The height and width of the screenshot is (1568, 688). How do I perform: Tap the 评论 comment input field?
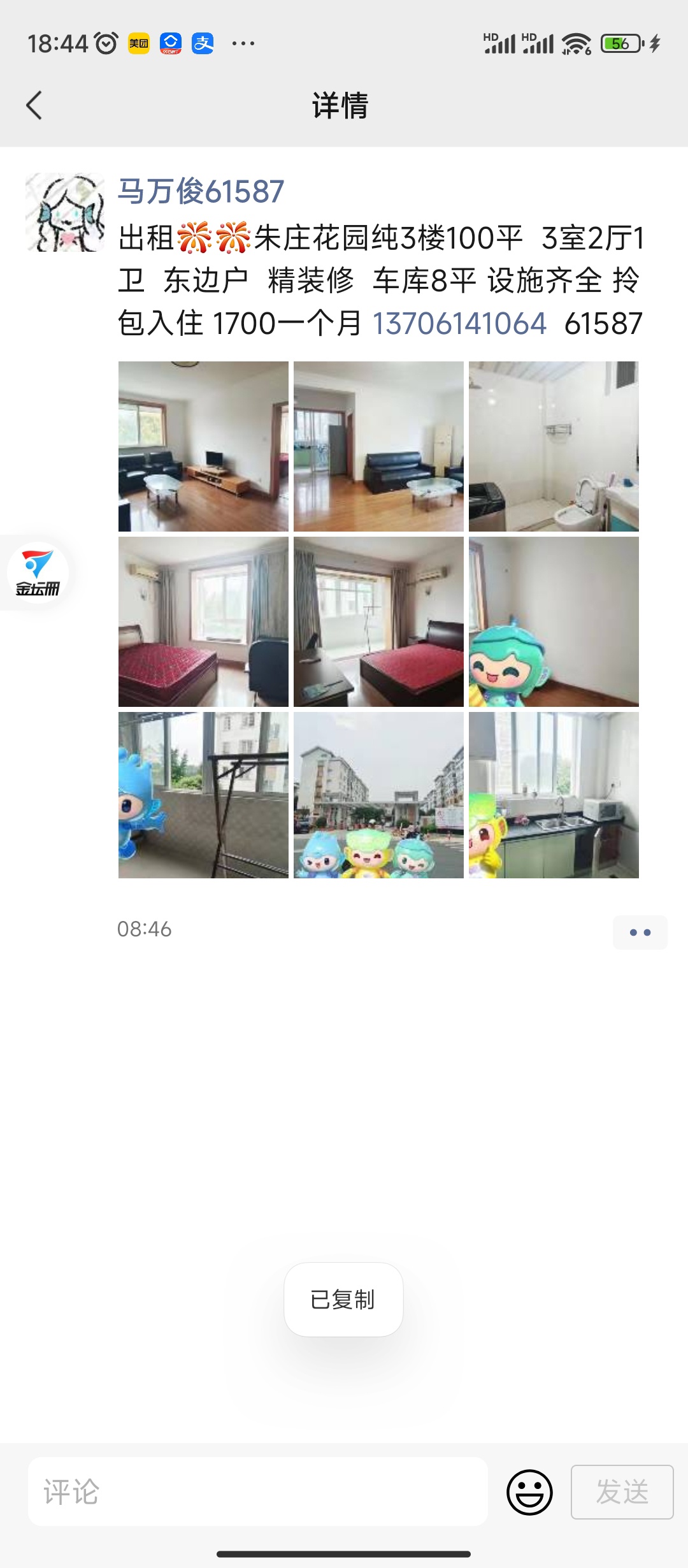[258, 1492]
